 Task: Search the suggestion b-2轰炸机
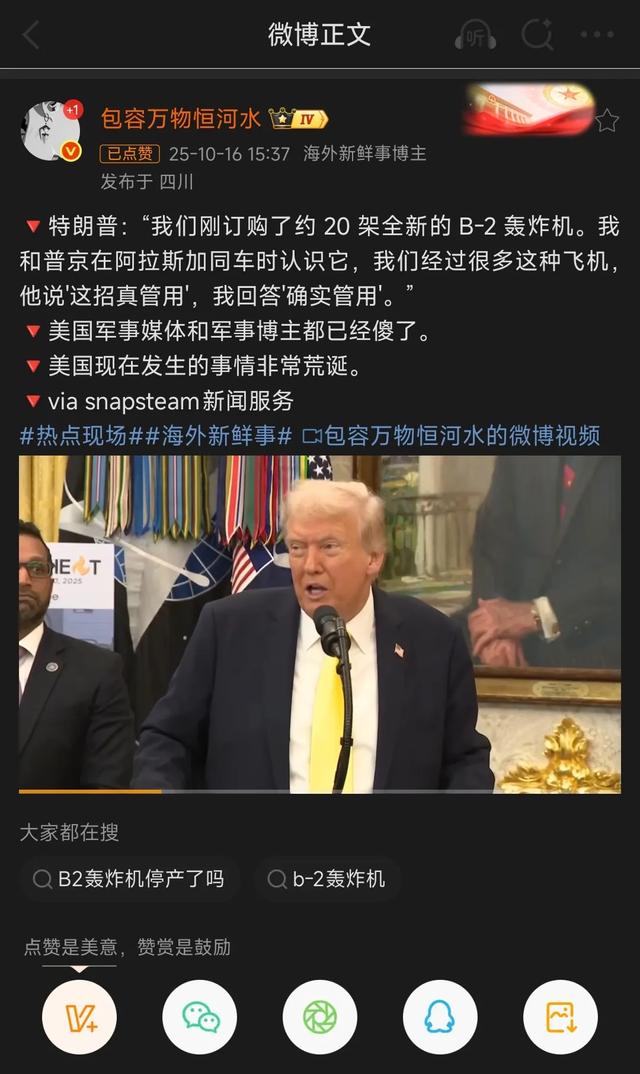click(x=327, y=880)
